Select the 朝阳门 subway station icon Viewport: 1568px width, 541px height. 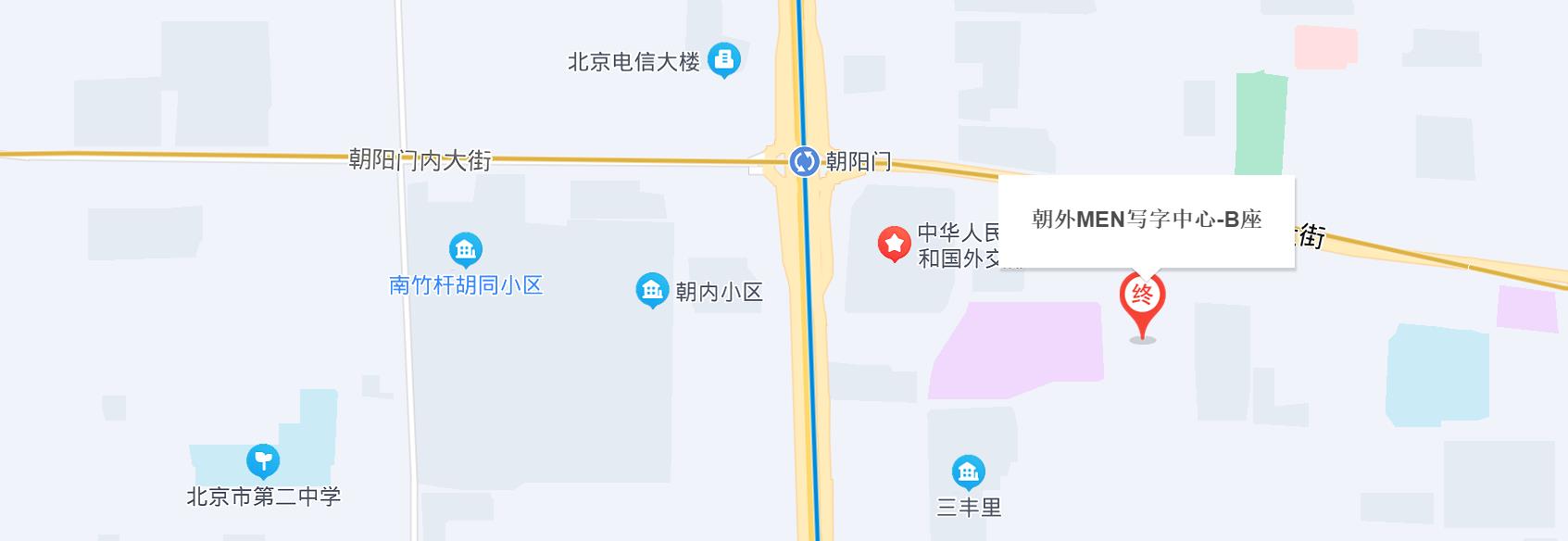point(803,162)
